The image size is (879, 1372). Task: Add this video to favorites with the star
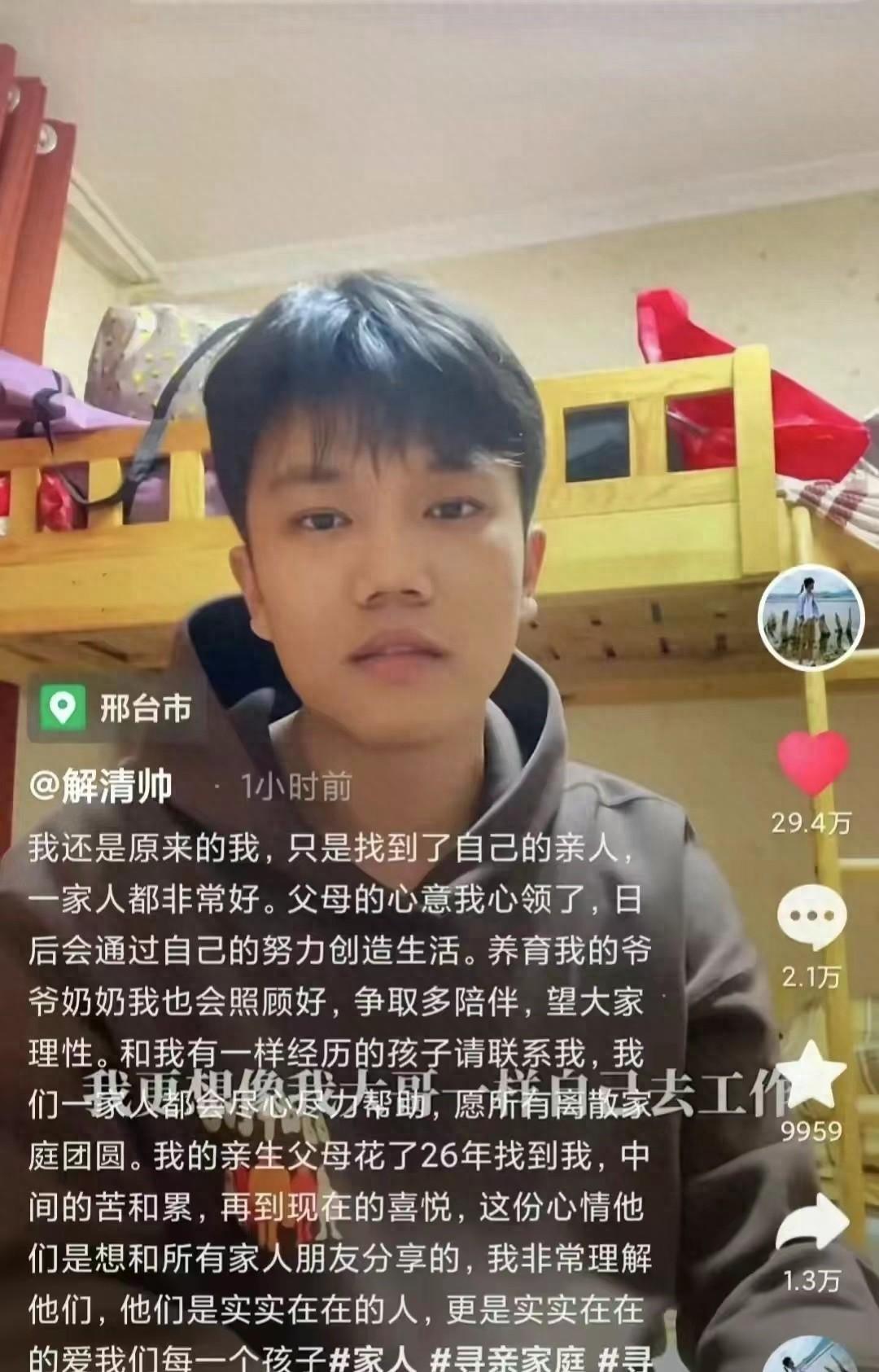click(811, 1075)
